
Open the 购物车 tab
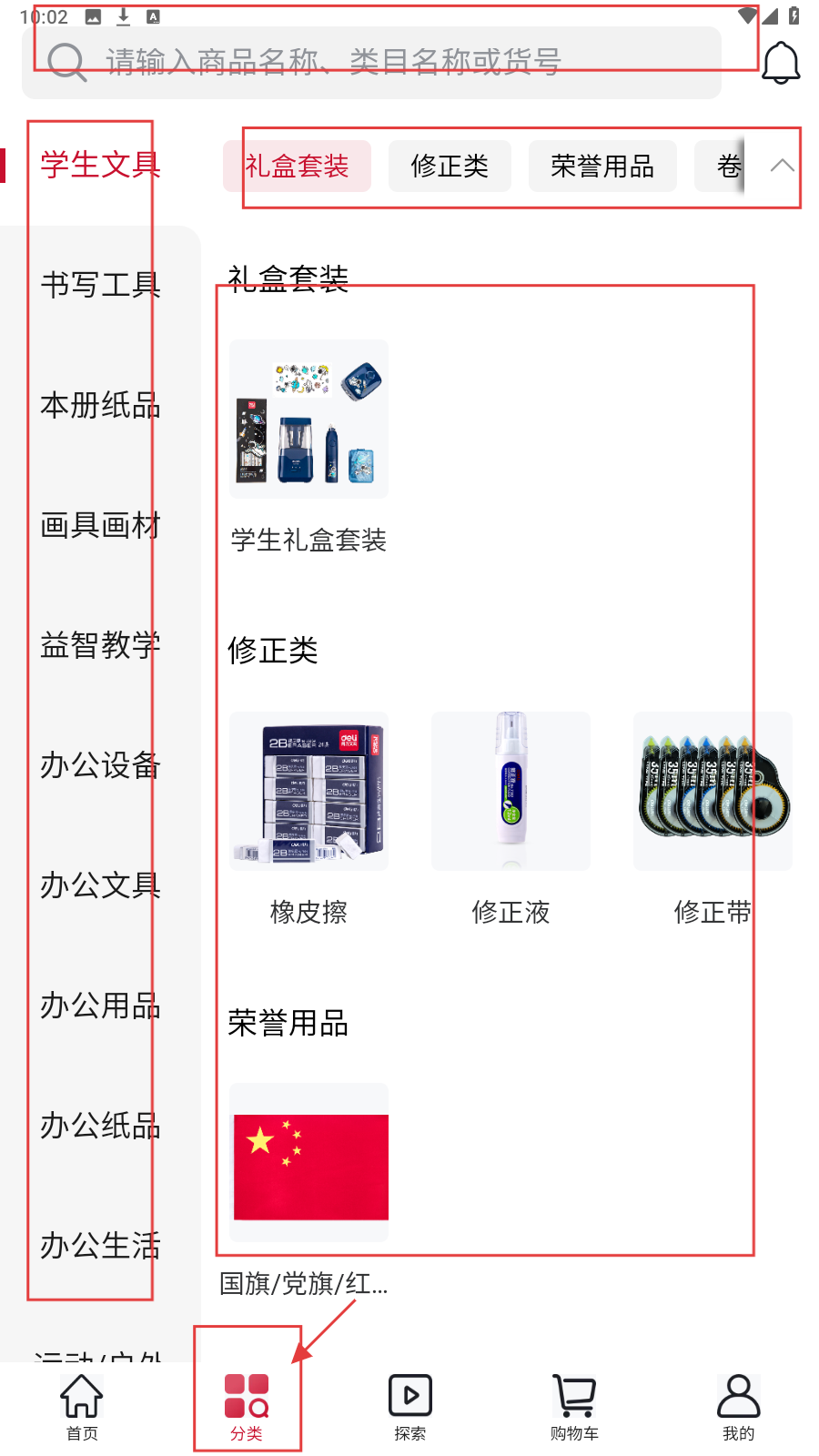[x=574, y=1407]
